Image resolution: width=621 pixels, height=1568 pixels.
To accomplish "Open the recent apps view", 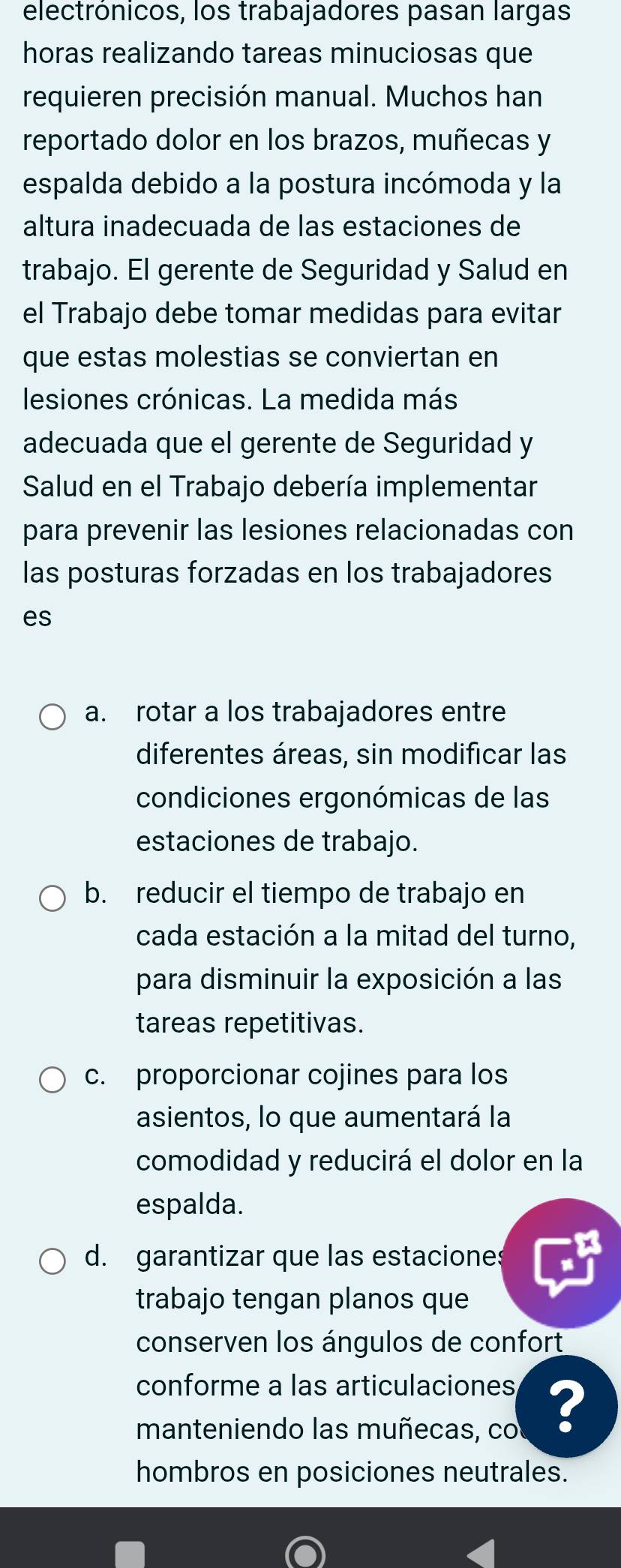I will click(129, 1552).
